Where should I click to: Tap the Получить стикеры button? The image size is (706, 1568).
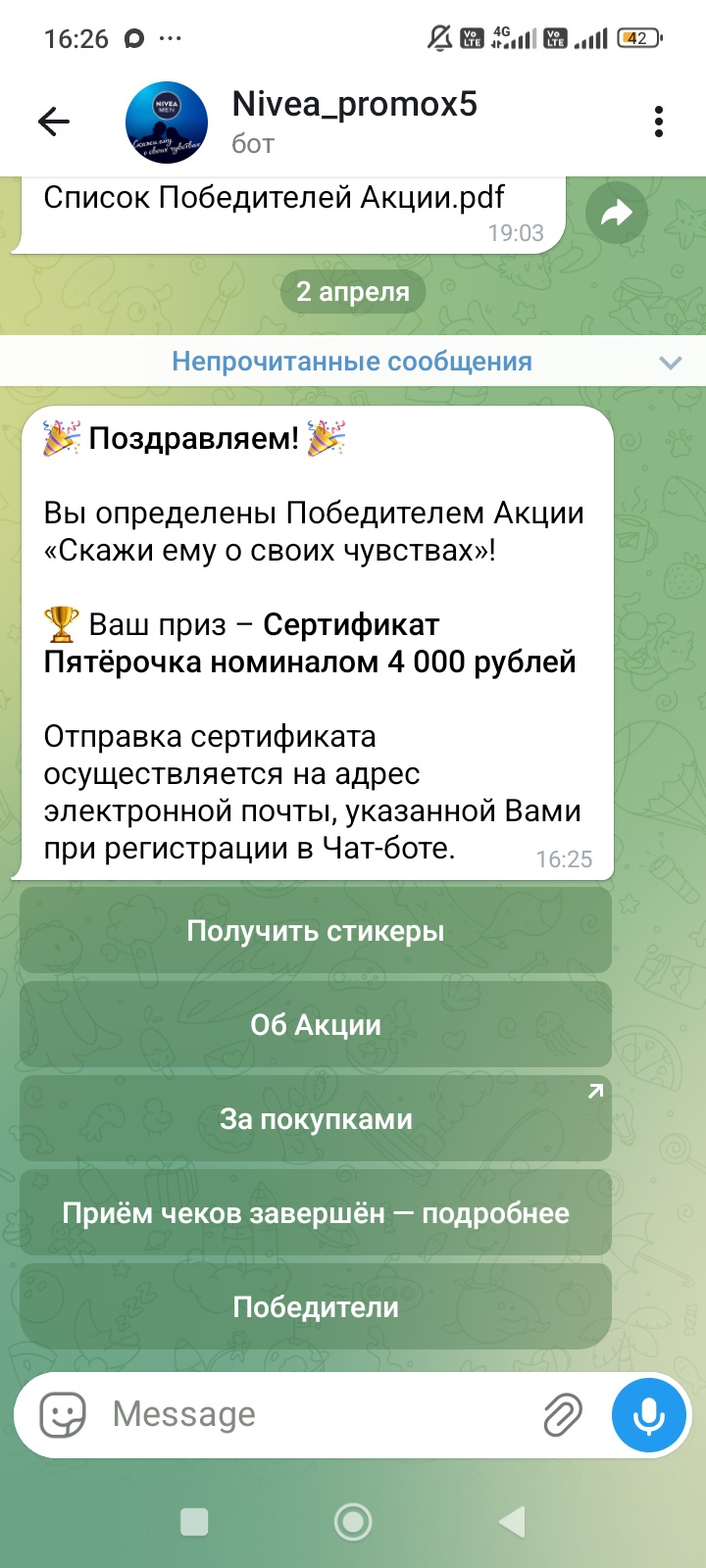coord(316,931)
